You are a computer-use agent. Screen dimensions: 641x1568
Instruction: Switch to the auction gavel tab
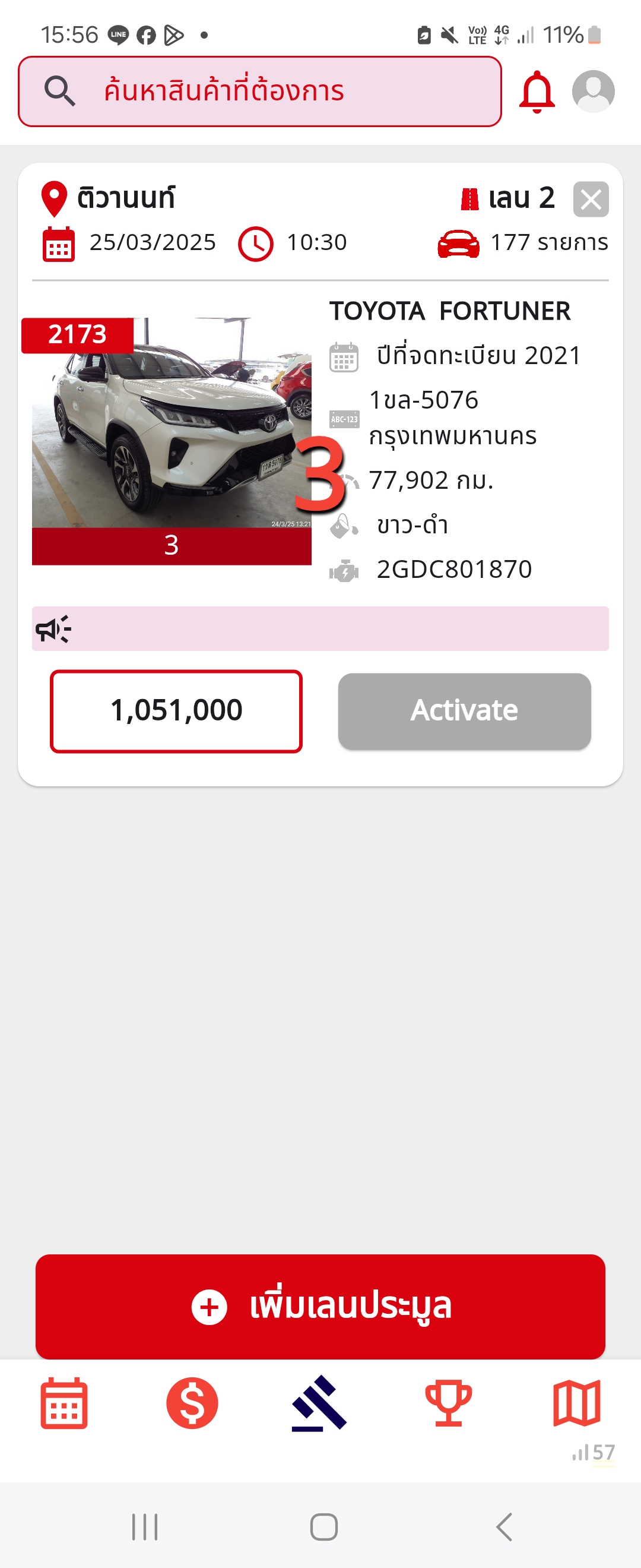pyautogui.click(x=320, y=1403)
